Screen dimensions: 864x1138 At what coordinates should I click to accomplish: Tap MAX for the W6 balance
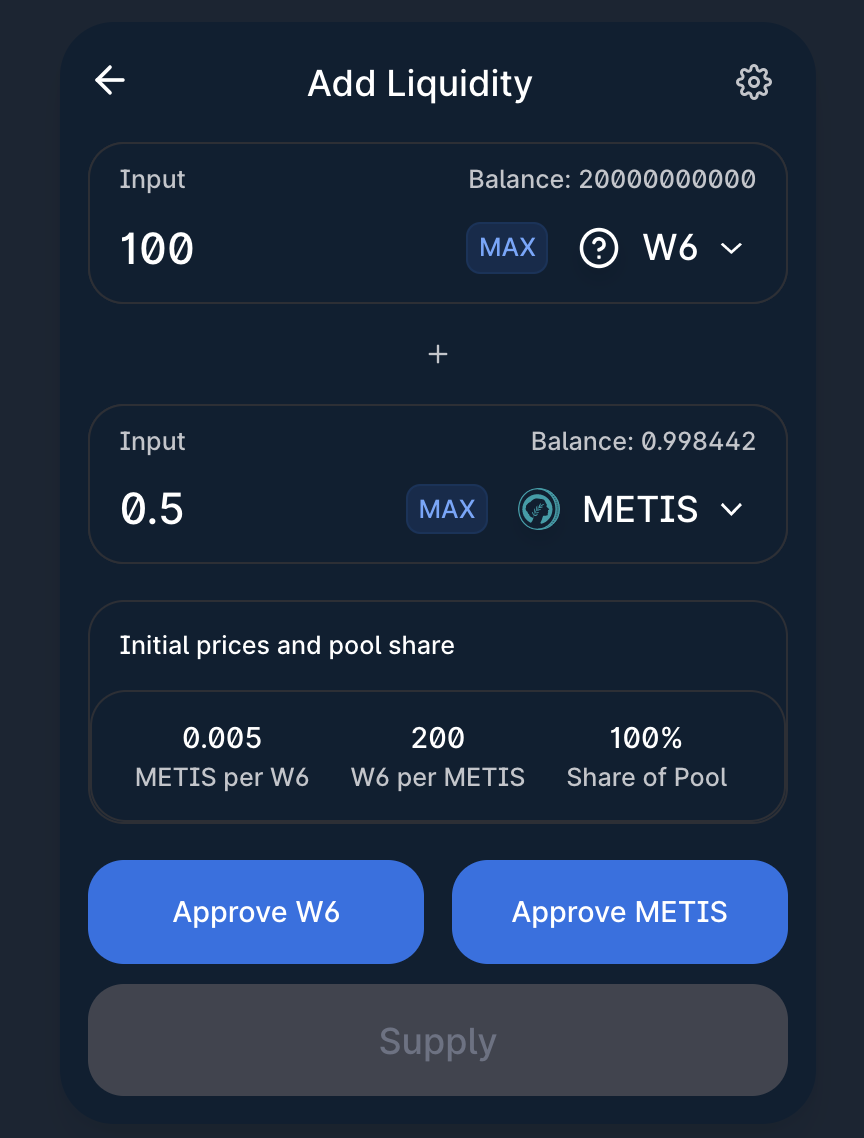[x=507, y=248]
